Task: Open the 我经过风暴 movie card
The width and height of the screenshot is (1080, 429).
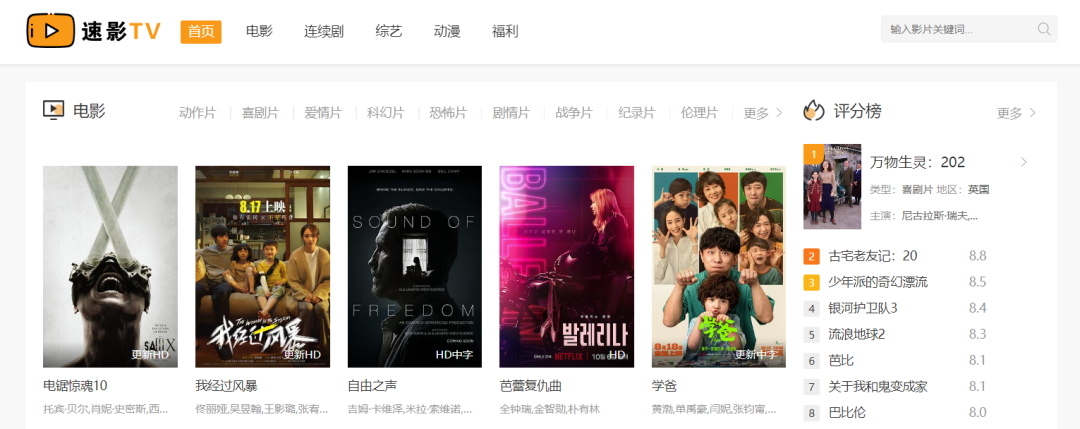Action: [x=262, y=266]
